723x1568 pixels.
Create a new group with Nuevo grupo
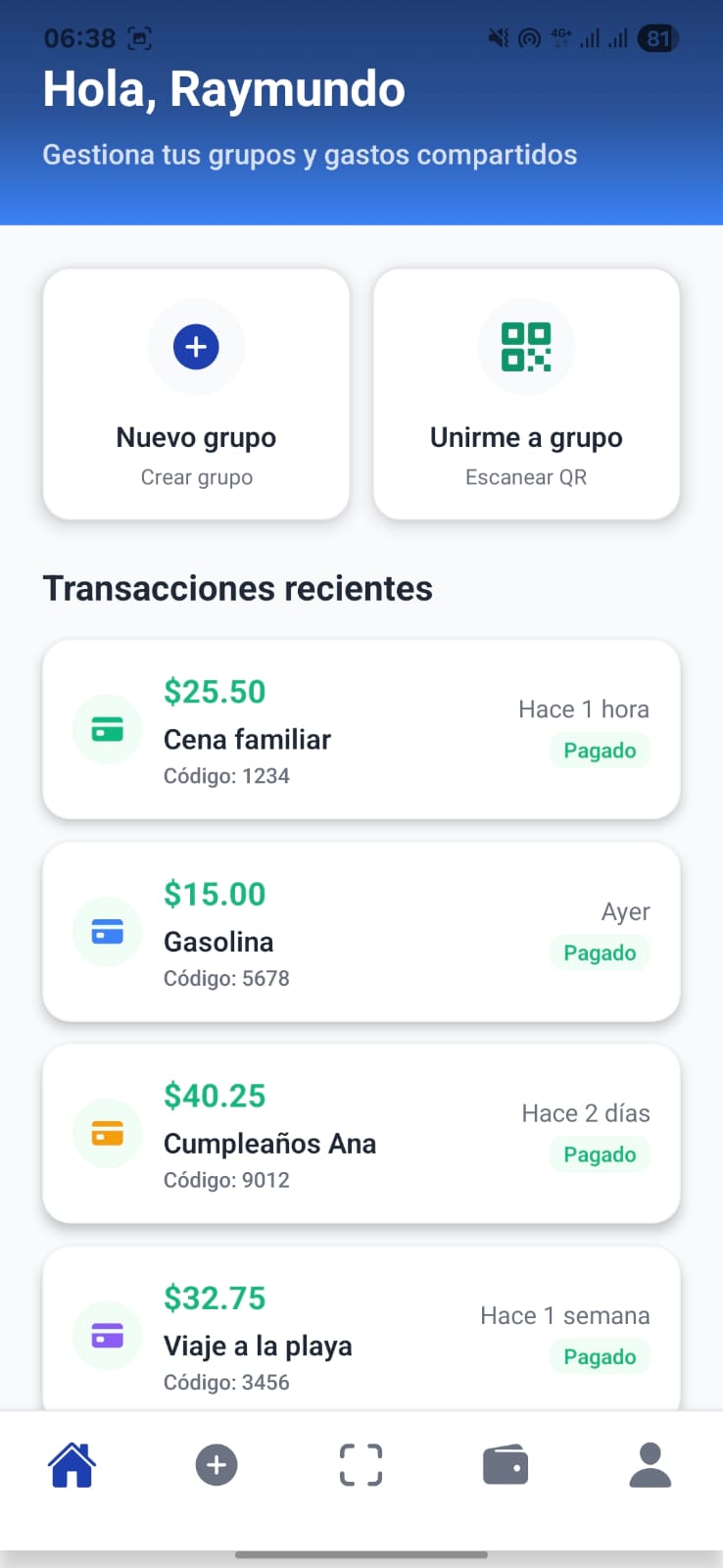[196, 394]
